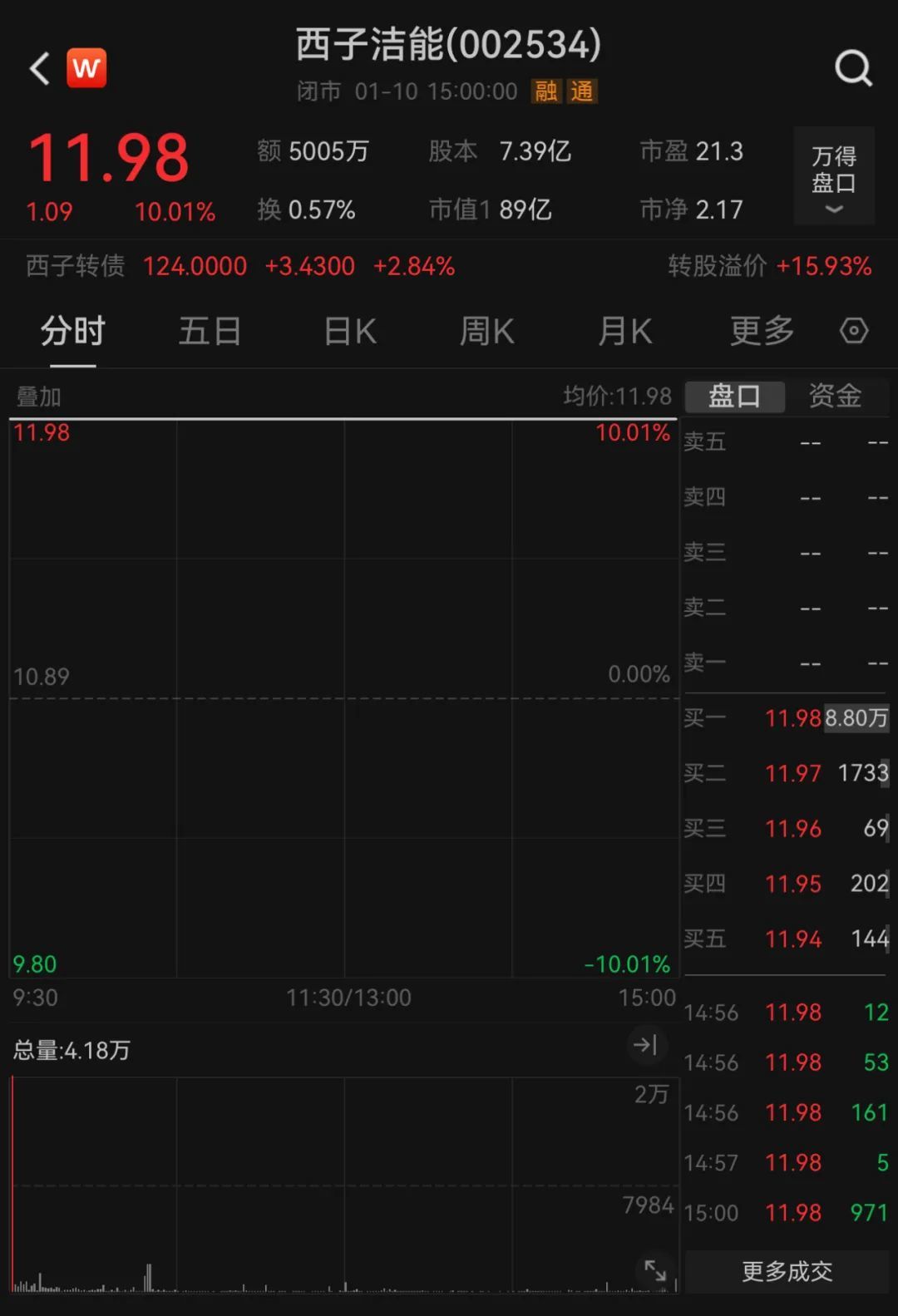The image size is (898, 1316).
Task: Open chart settings hexagon icon
Action: pos(854,331)
